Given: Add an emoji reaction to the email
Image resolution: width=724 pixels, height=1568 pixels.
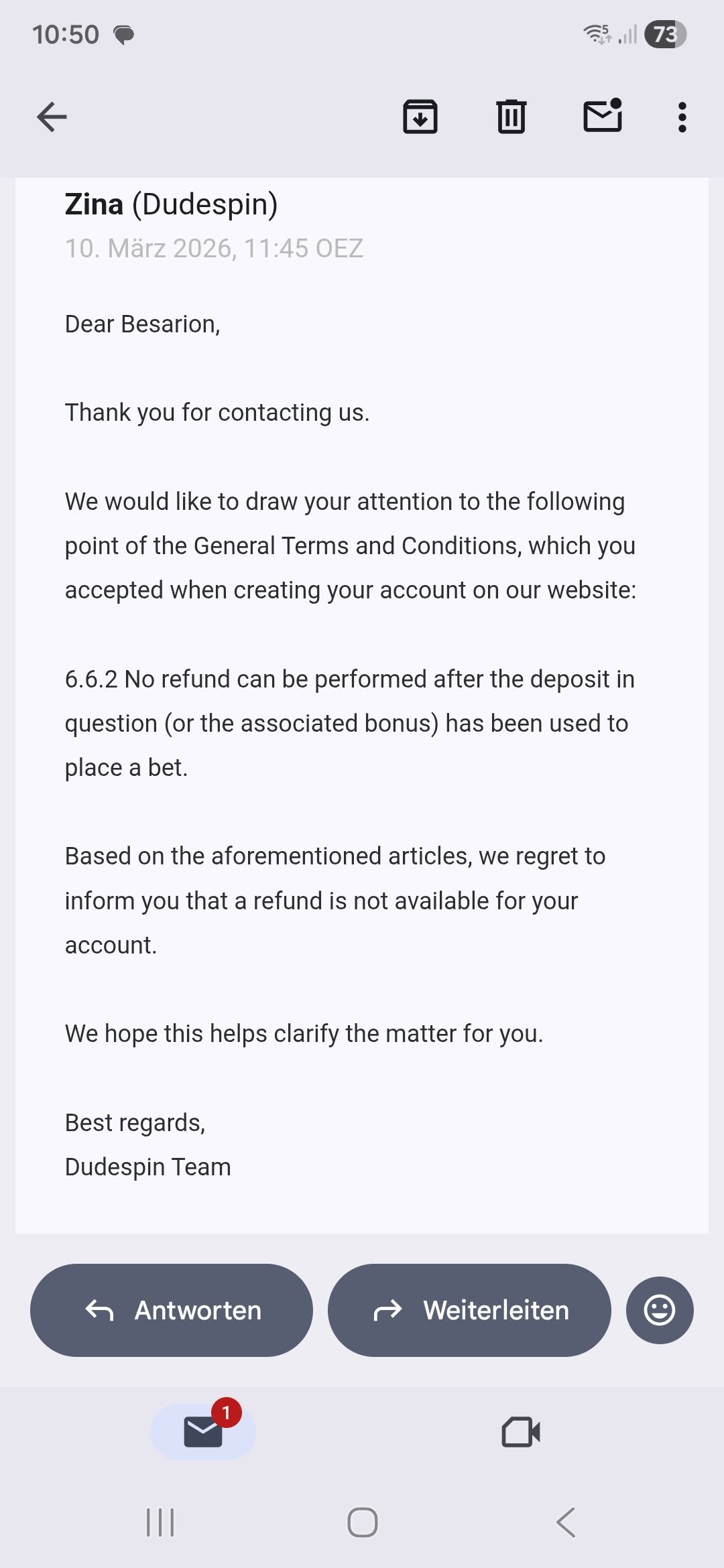Looking at the screenshot, I should [660, 1310].
